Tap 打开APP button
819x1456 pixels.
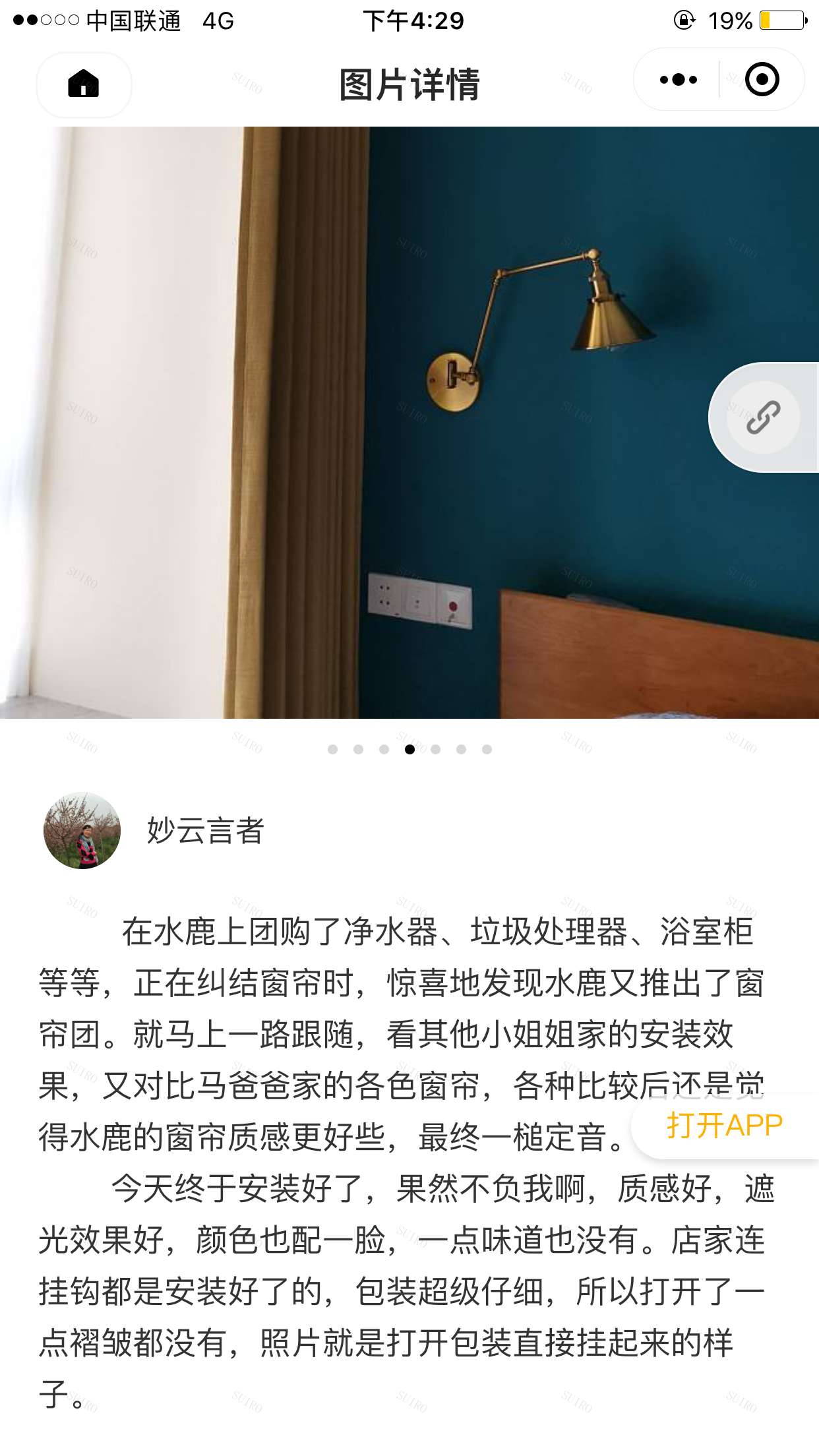[724, 1125]
